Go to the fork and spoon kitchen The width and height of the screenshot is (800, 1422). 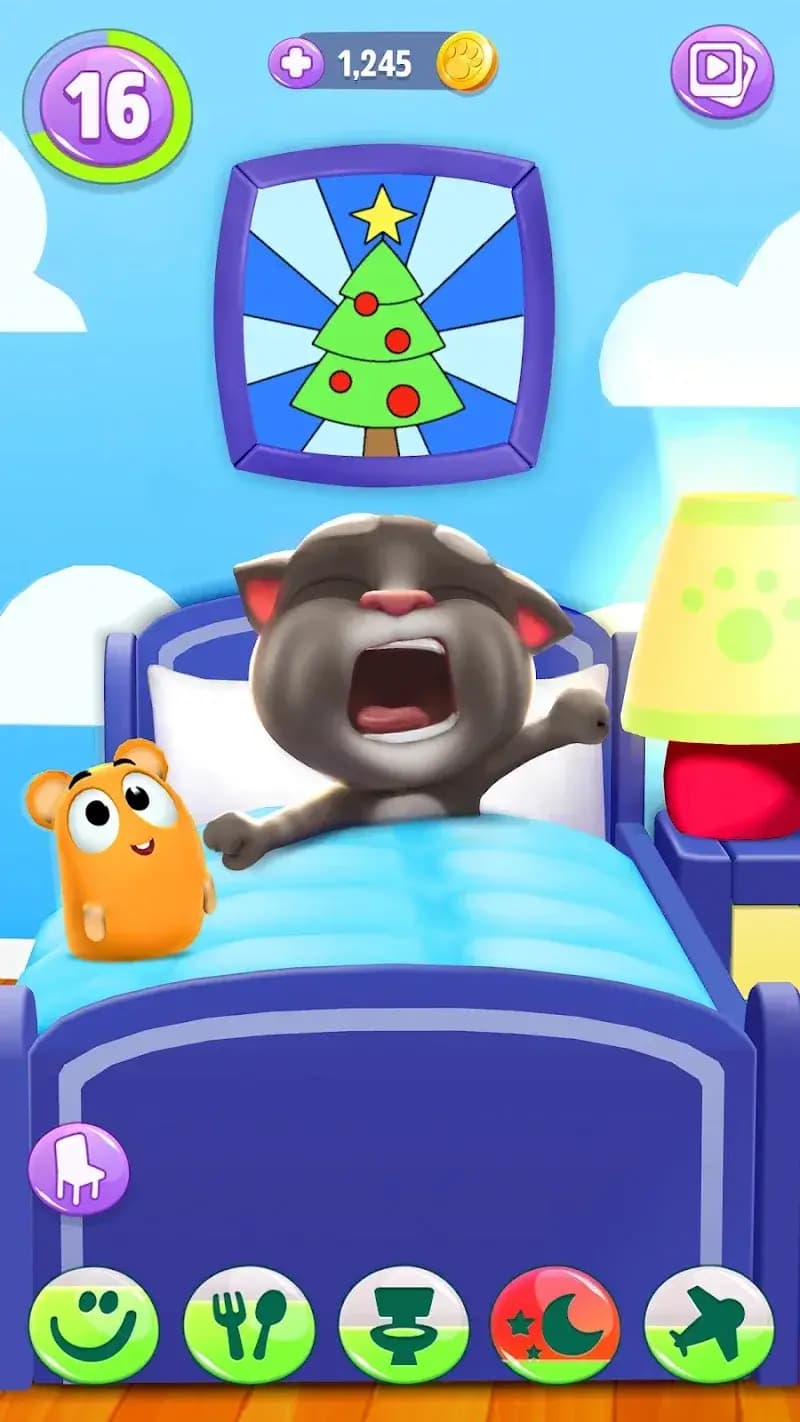click(x=248, y=1324)
